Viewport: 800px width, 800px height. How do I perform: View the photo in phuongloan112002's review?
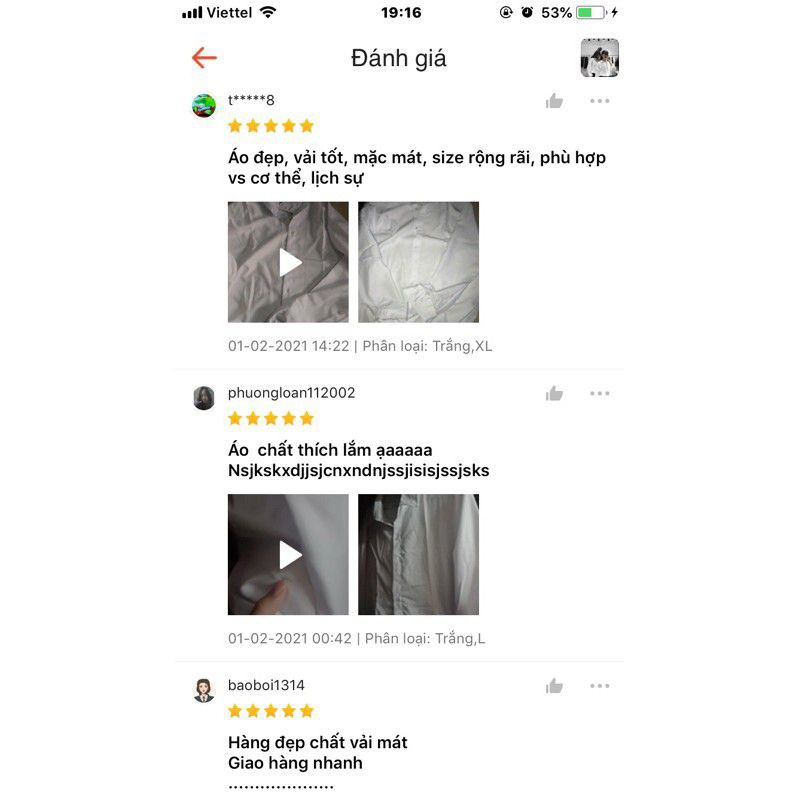tap(418, 554)
